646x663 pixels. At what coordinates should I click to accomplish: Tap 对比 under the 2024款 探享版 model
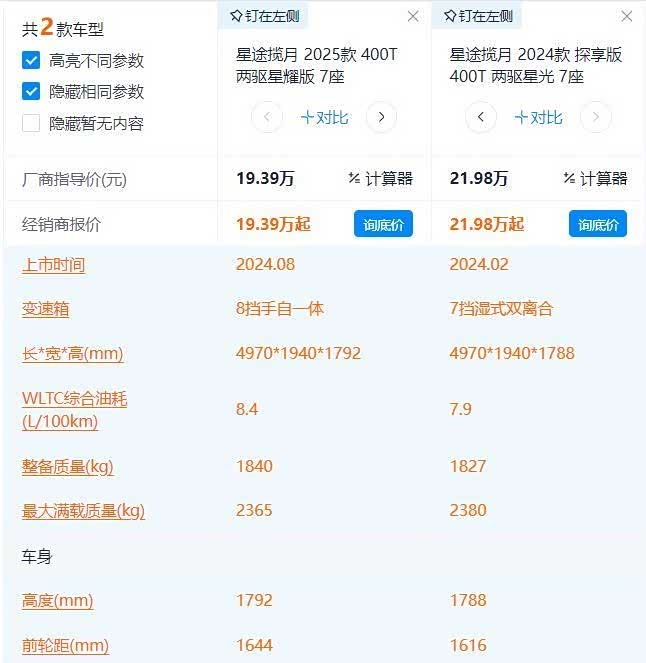pos(538,117)
